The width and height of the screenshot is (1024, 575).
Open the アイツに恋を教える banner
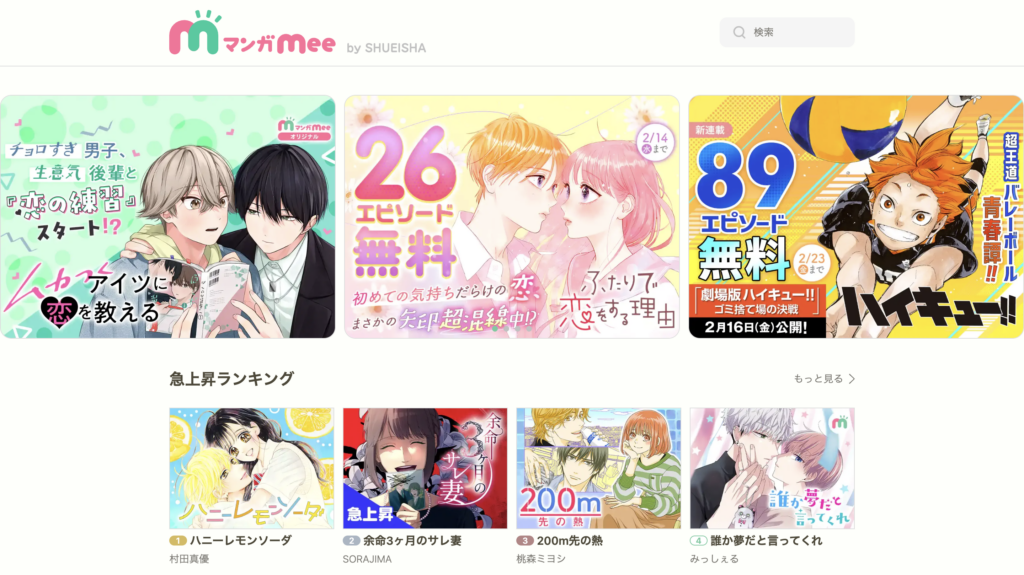[x=167, y=216]
